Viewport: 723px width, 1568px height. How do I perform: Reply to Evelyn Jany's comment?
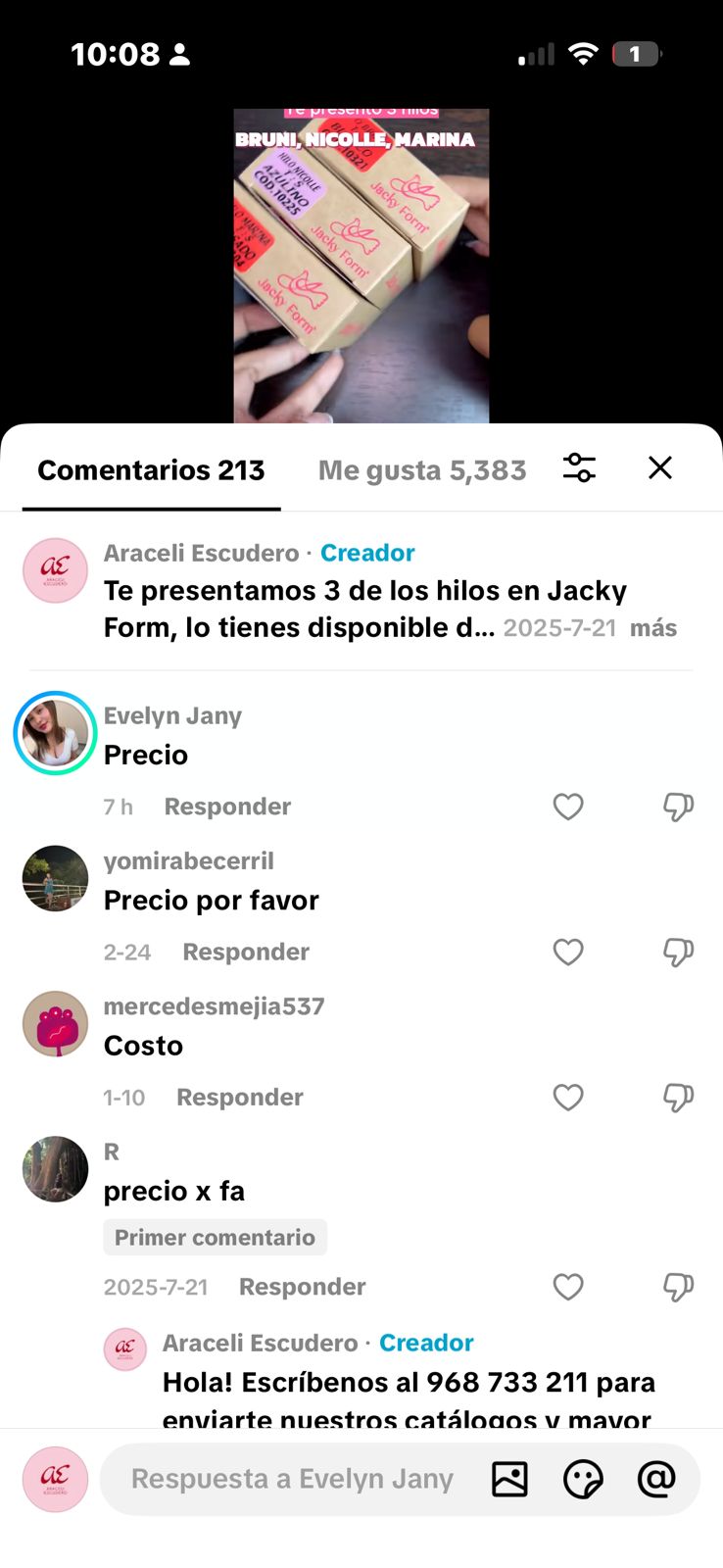(x=227, y=807)
